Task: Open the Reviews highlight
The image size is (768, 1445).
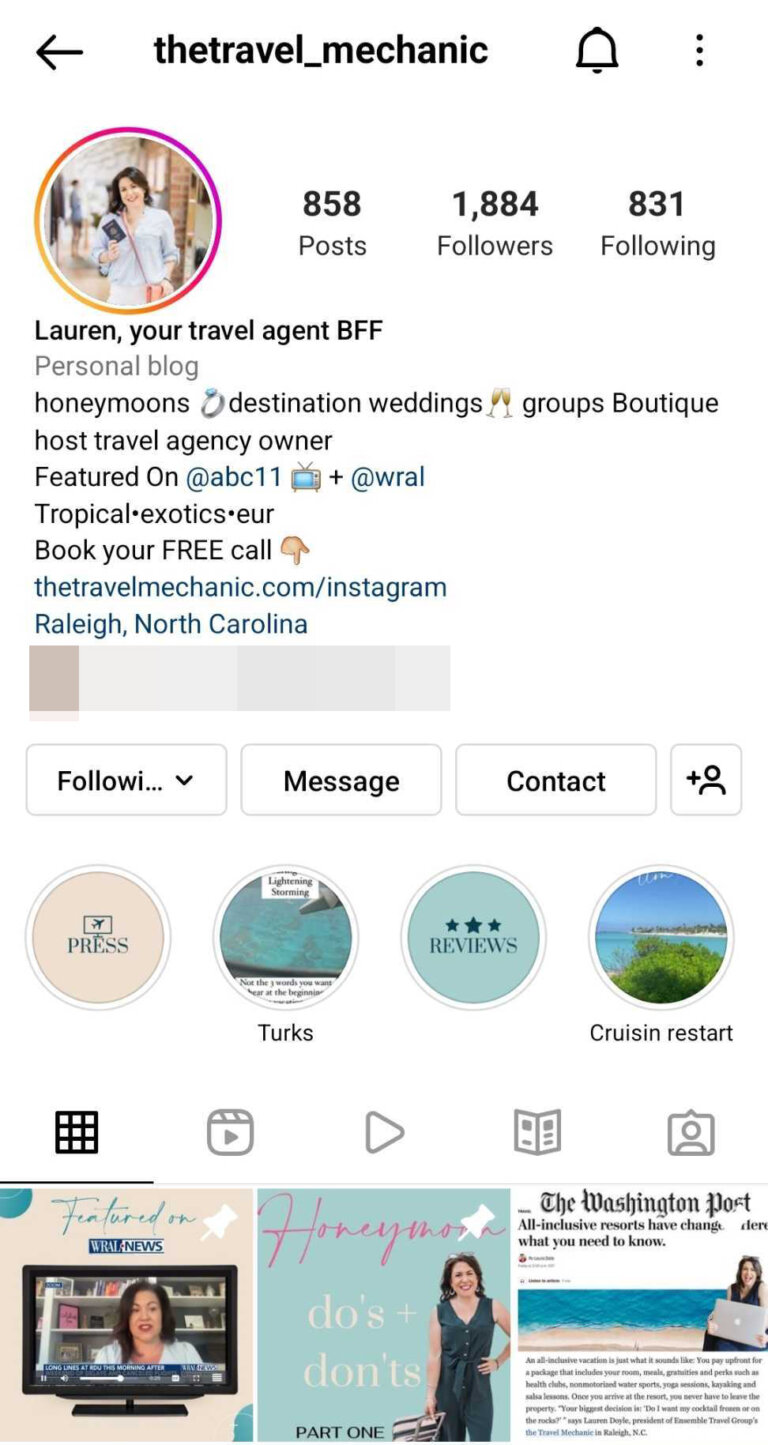Action: point(473,937)
